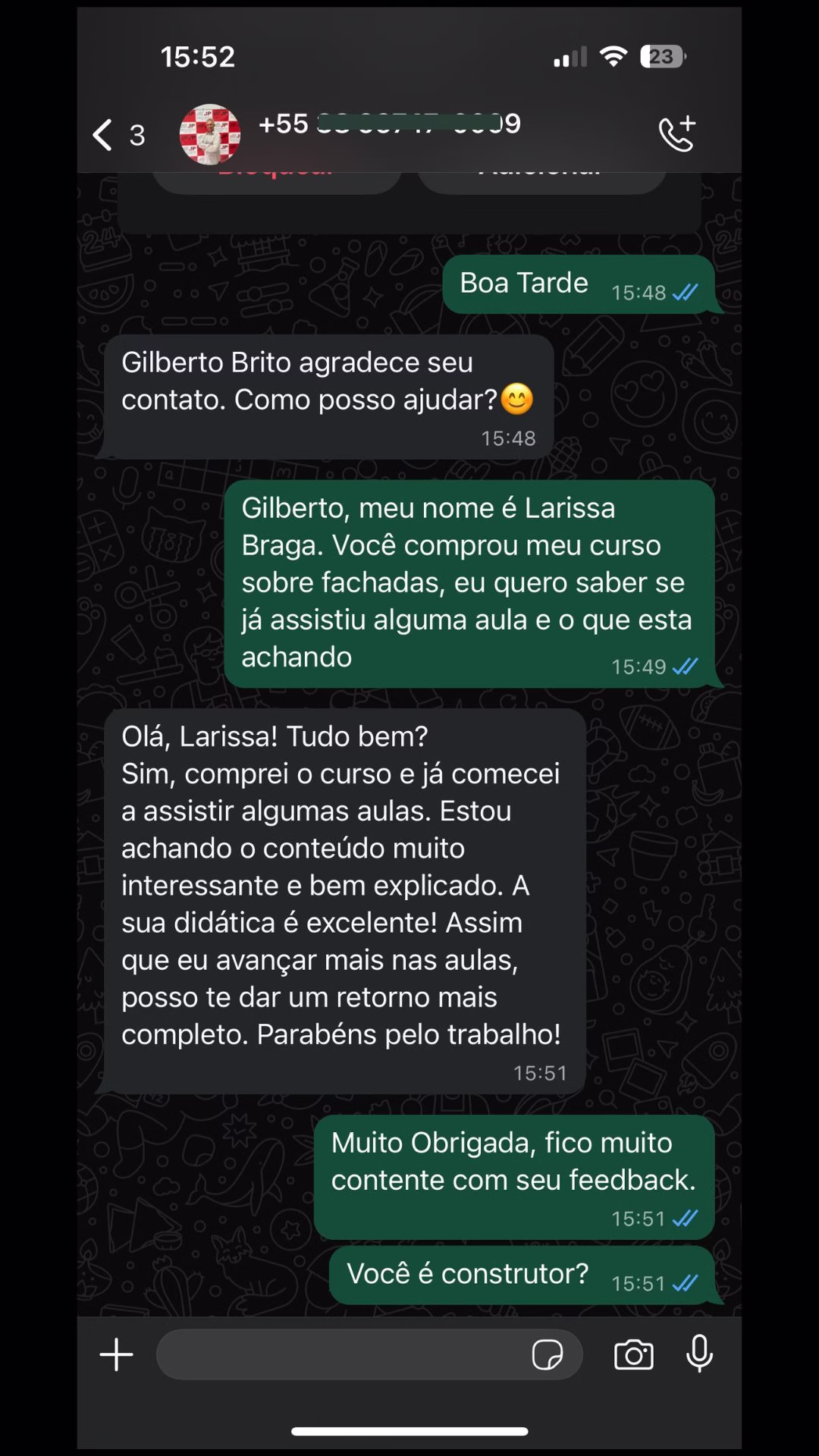Viewport: 819px width, 1456px height.
Task: Record a voice message with microphone
Action: click(699, 1354)
